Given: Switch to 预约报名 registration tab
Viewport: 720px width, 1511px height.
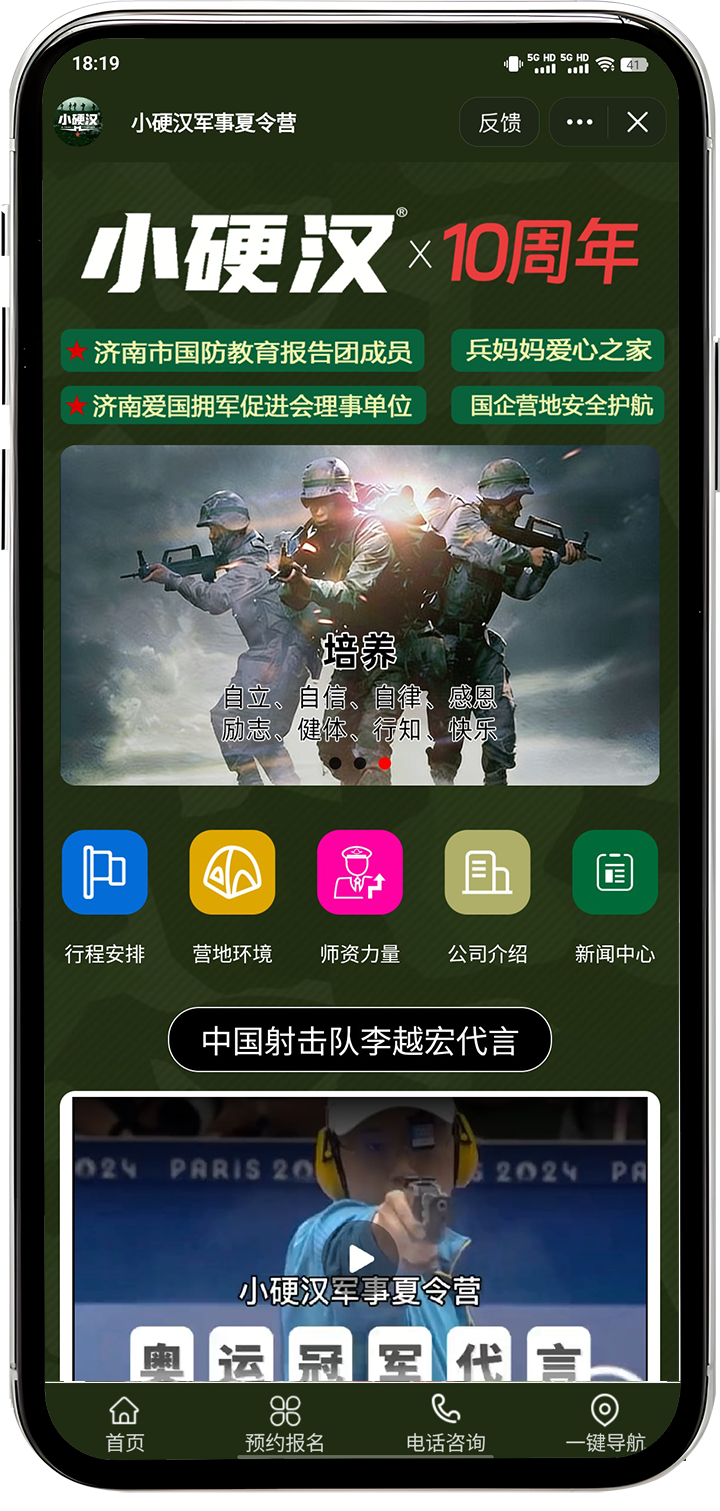Looking at the screenshot, I should [285, 1424].
